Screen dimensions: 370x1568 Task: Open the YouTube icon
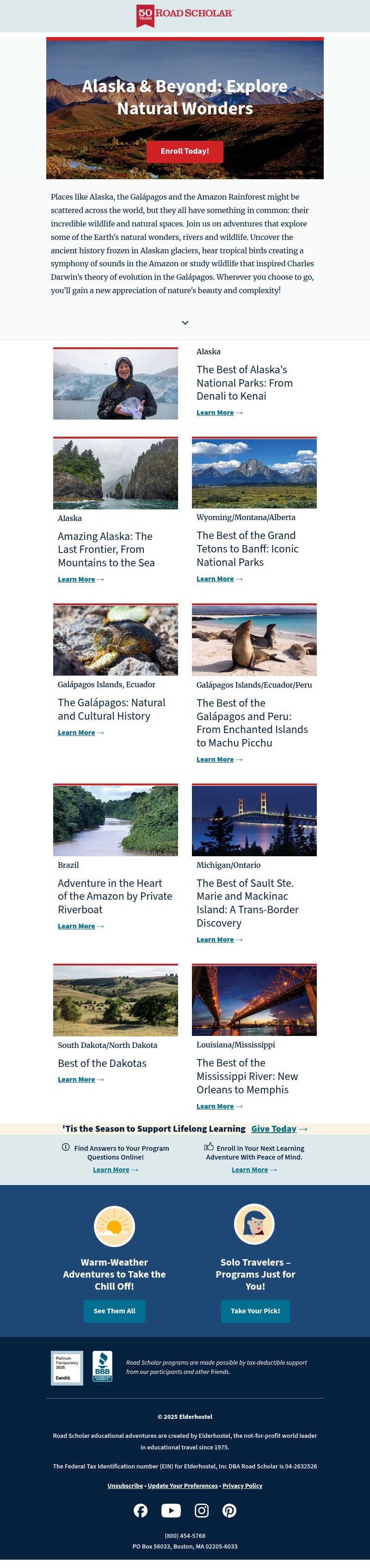tap(171, 1511)
